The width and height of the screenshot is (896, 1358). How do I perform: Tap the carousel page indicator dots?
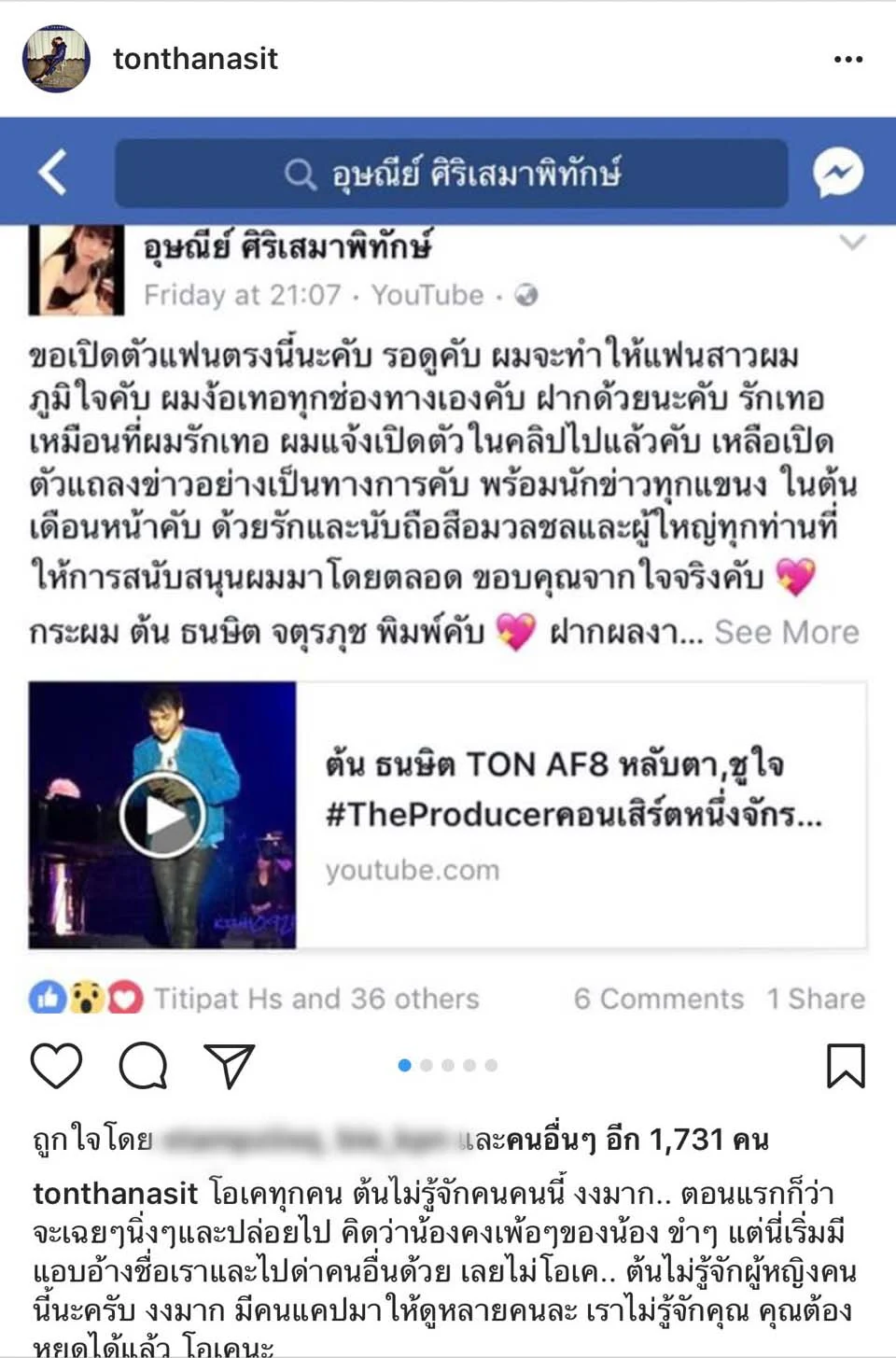448,1065
